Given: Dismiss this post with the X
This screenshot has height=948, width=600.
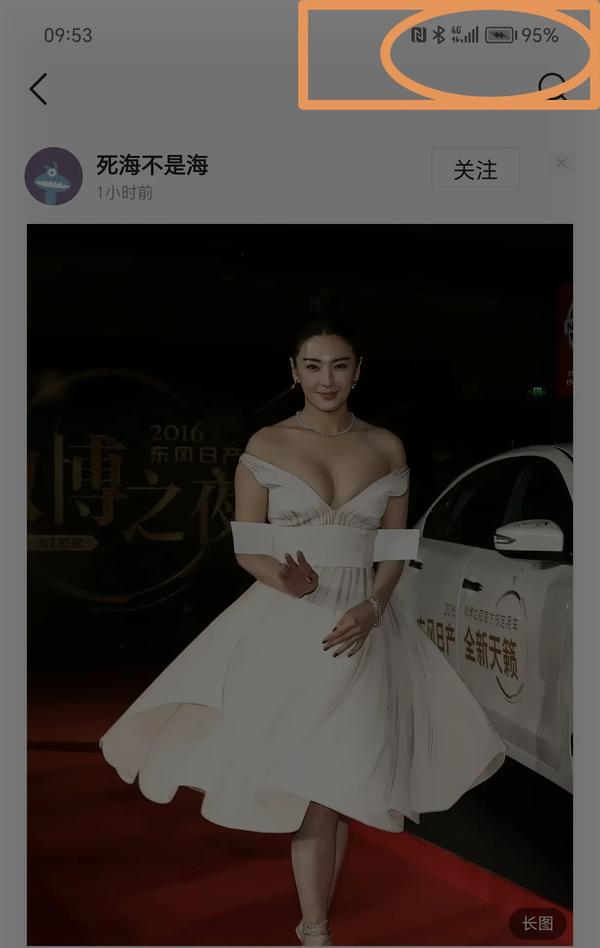Looking at the screenshot, I should point(562,163).
